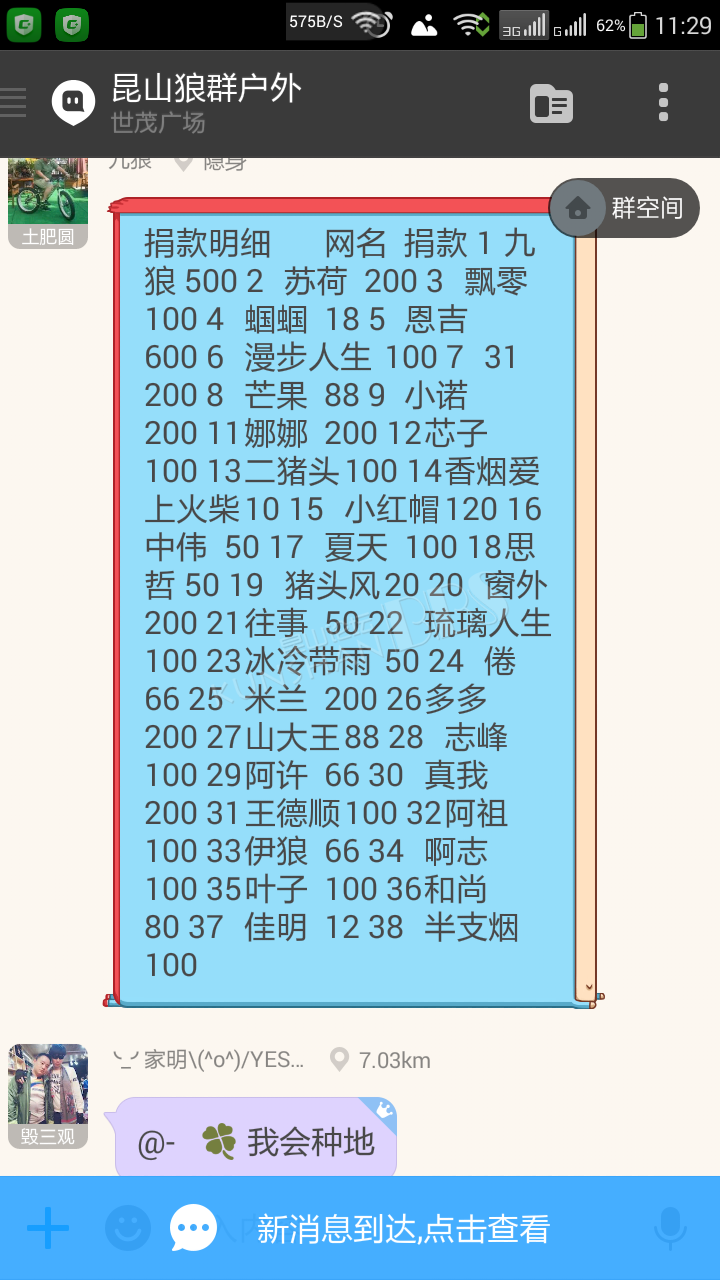The width and height of the screenshot is (720, 1280).
Task: Open the side drawer menu
Action: point(13,102)
